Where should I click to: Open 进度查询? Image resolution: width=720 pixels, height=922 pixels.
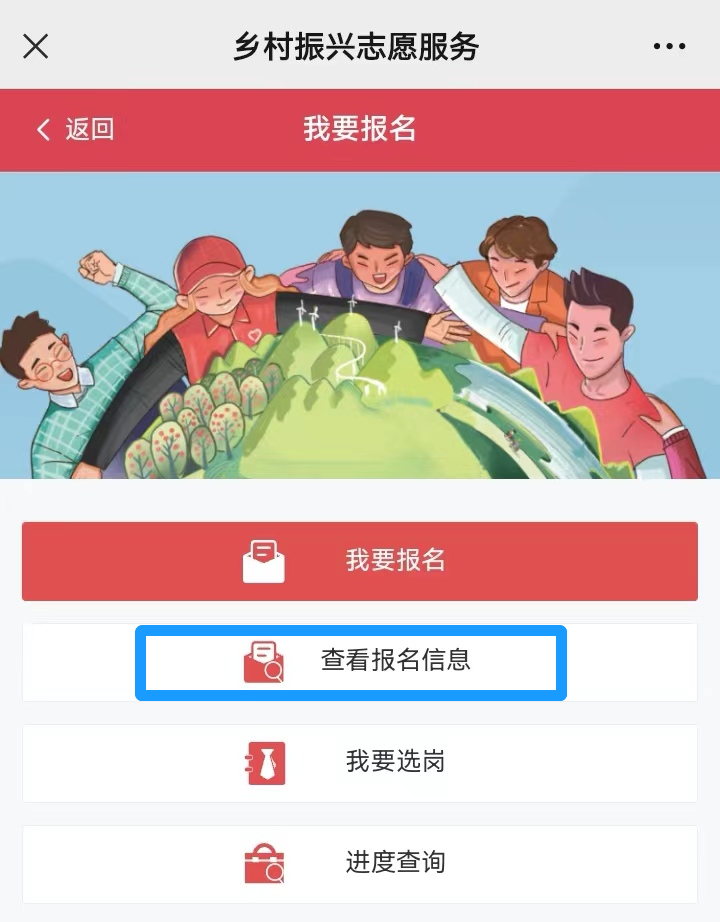point(360,863)
